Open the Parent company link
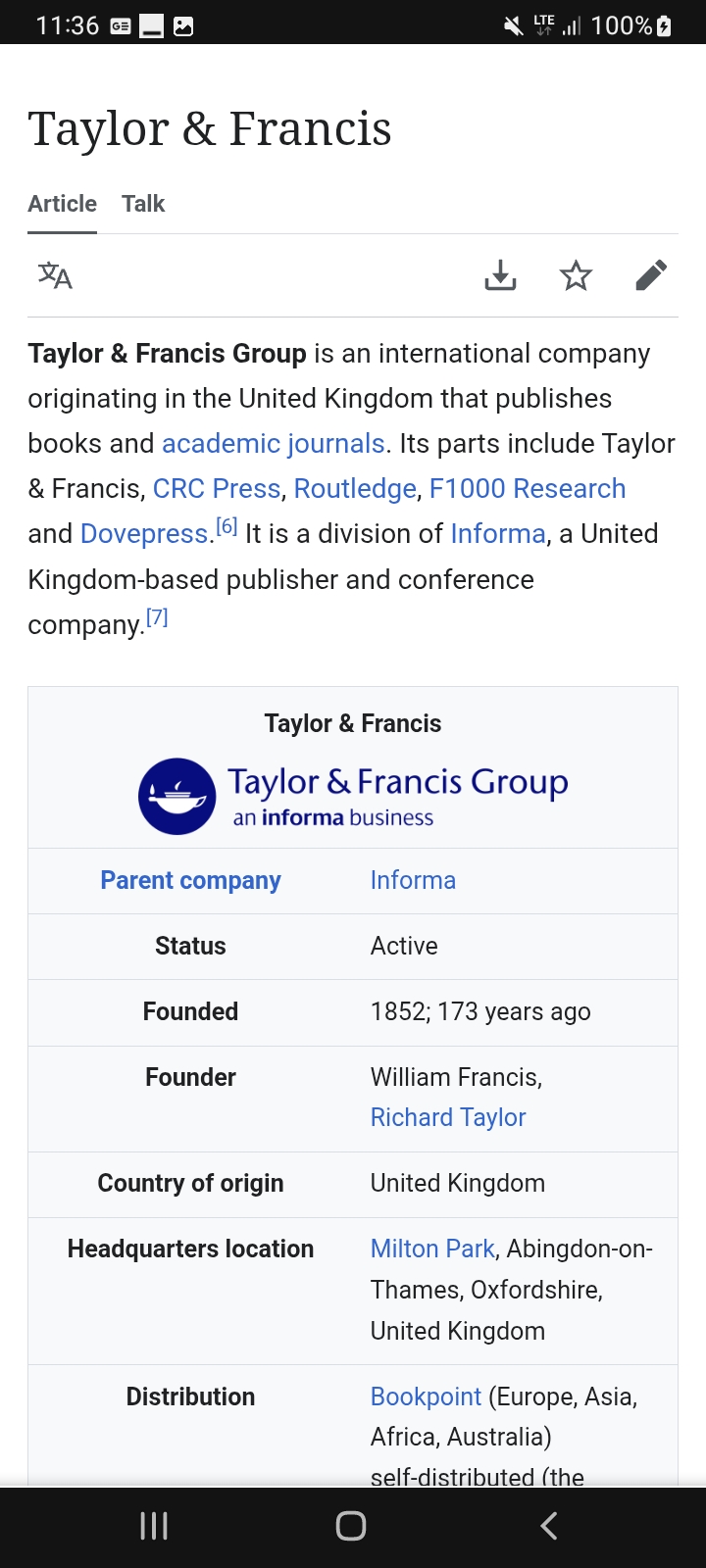706x1568 pixels. click(190, 881)
